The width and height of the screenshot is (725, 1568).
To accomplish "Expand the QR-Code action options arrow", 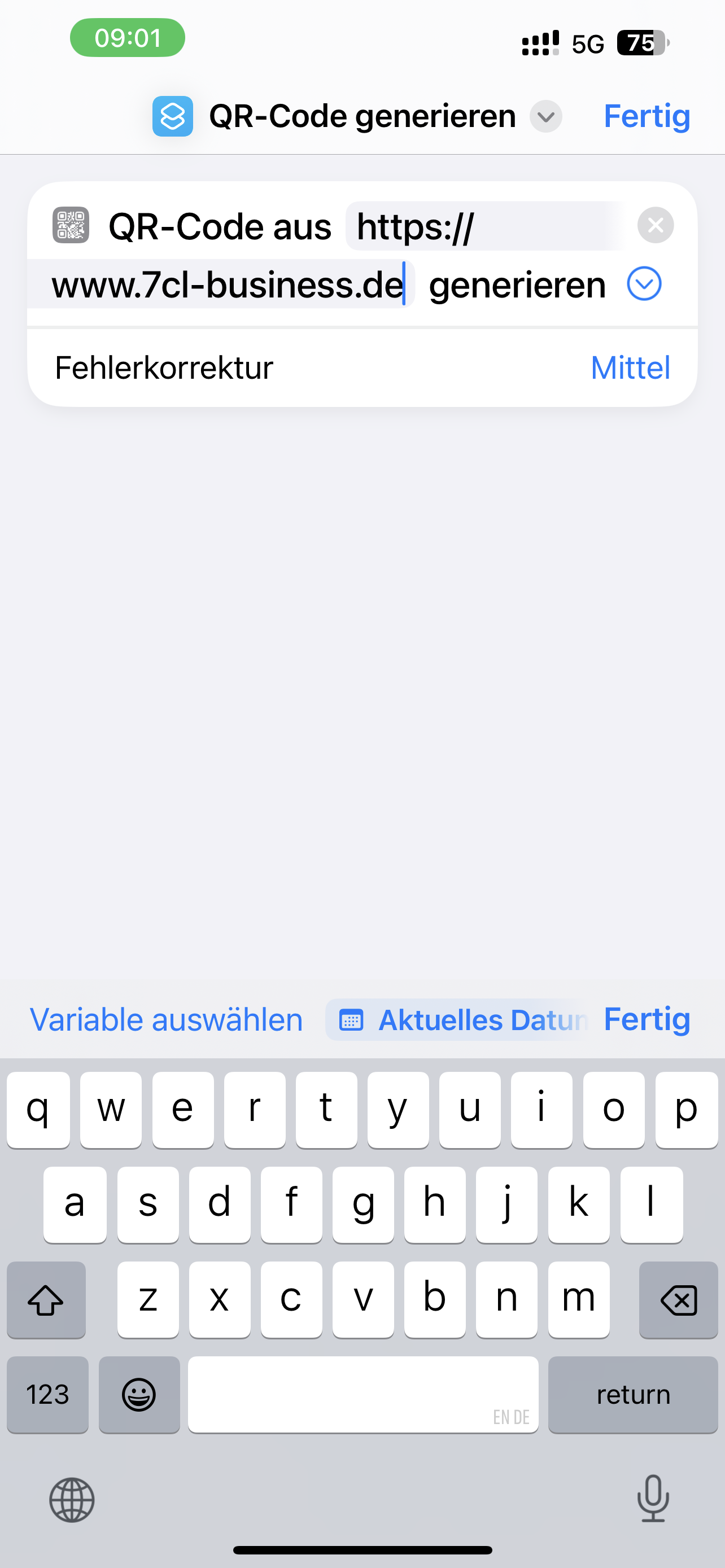I will (644, 284).
